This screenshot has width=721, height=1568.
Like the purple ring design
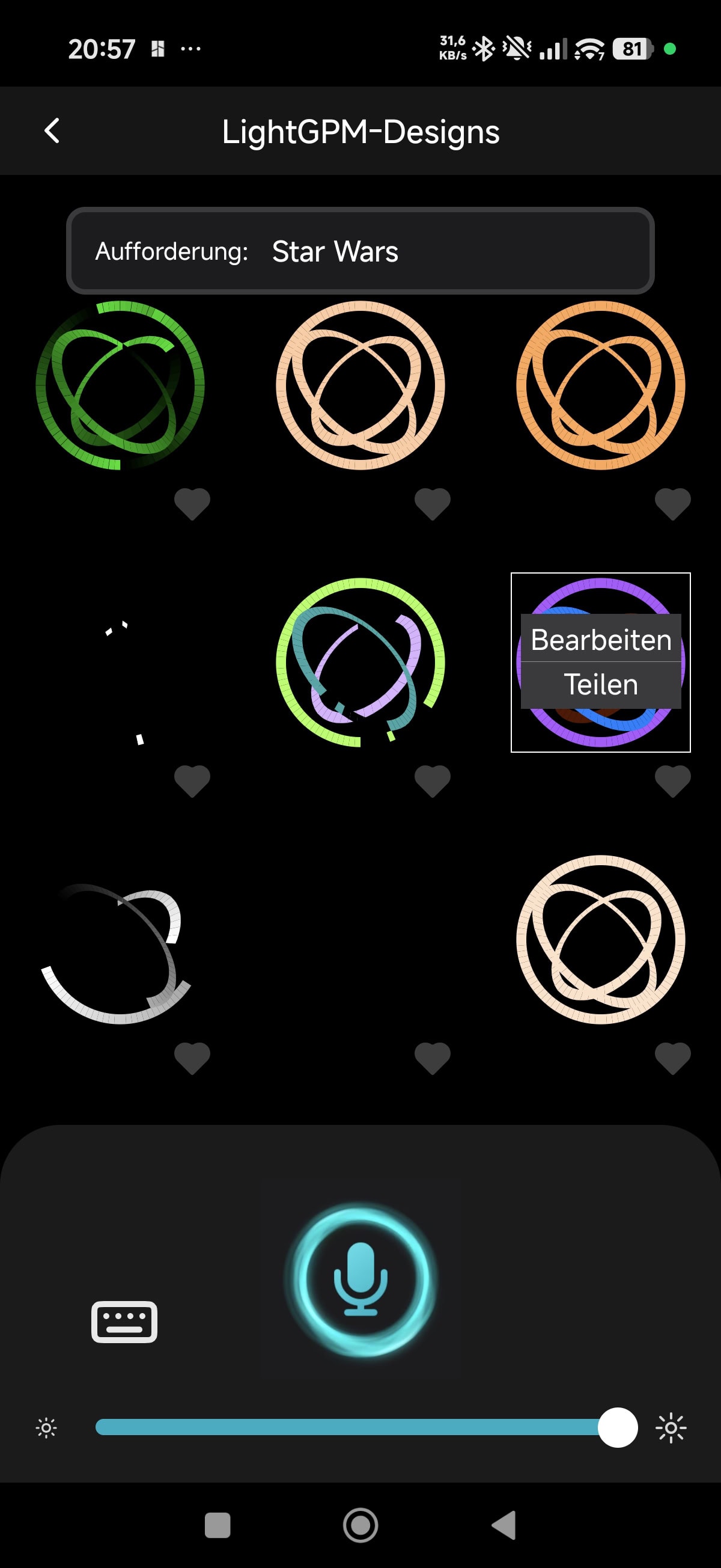click(672, 781)
